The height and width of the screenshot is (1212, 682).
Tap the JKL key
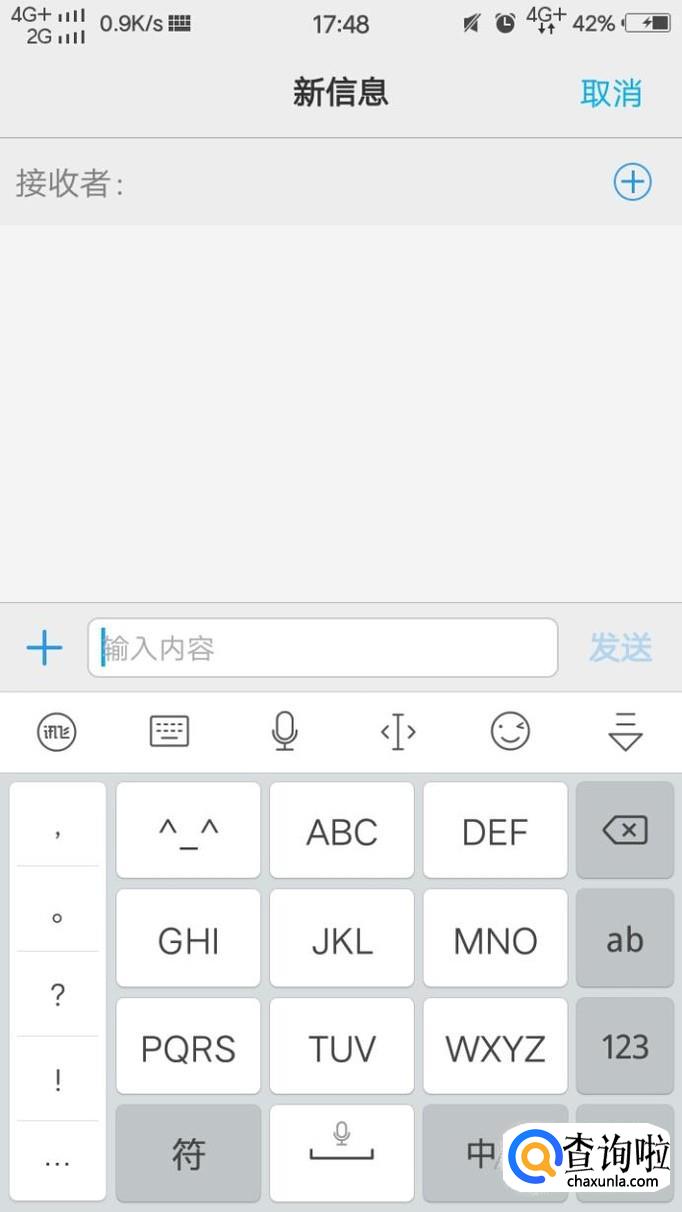point(342,938)
